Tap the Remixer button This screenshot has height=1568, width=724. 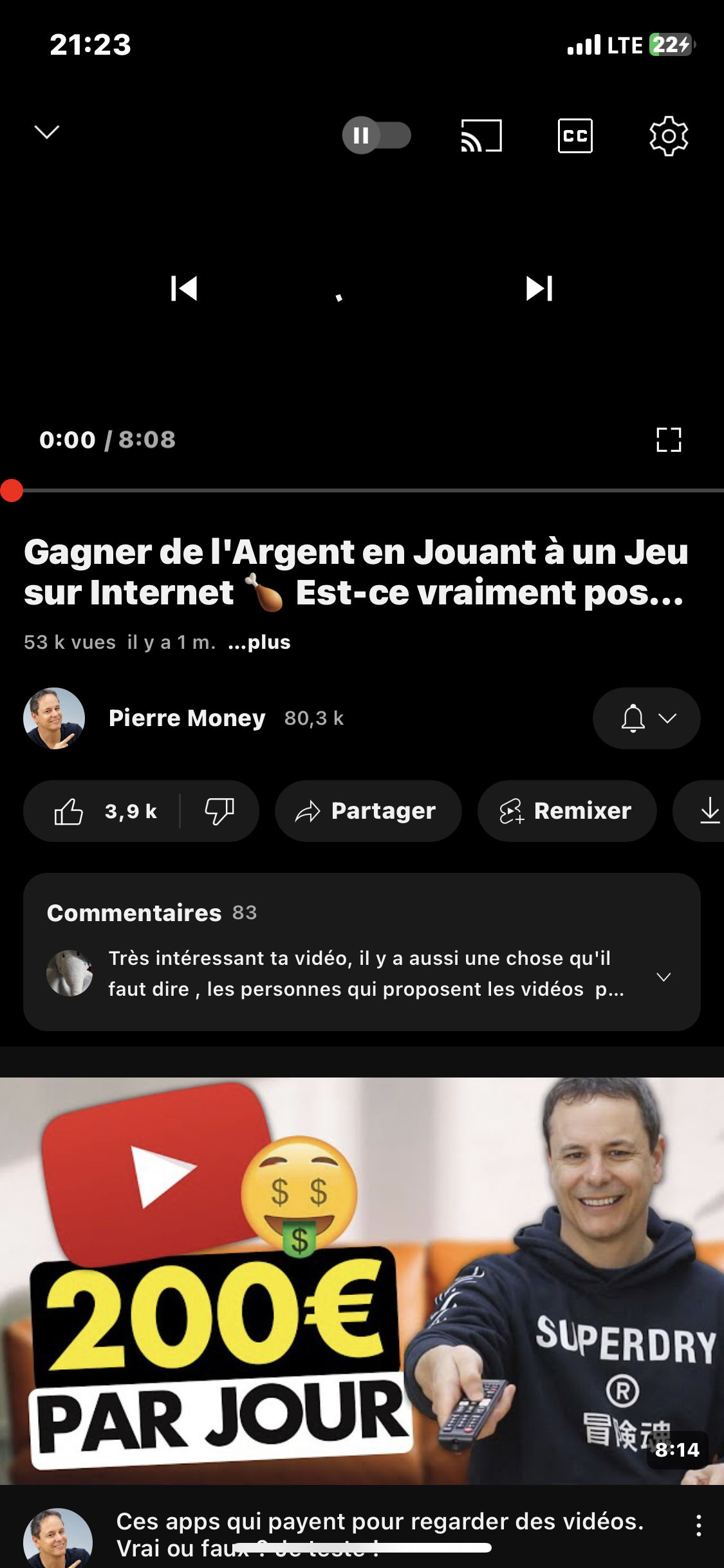567,811
